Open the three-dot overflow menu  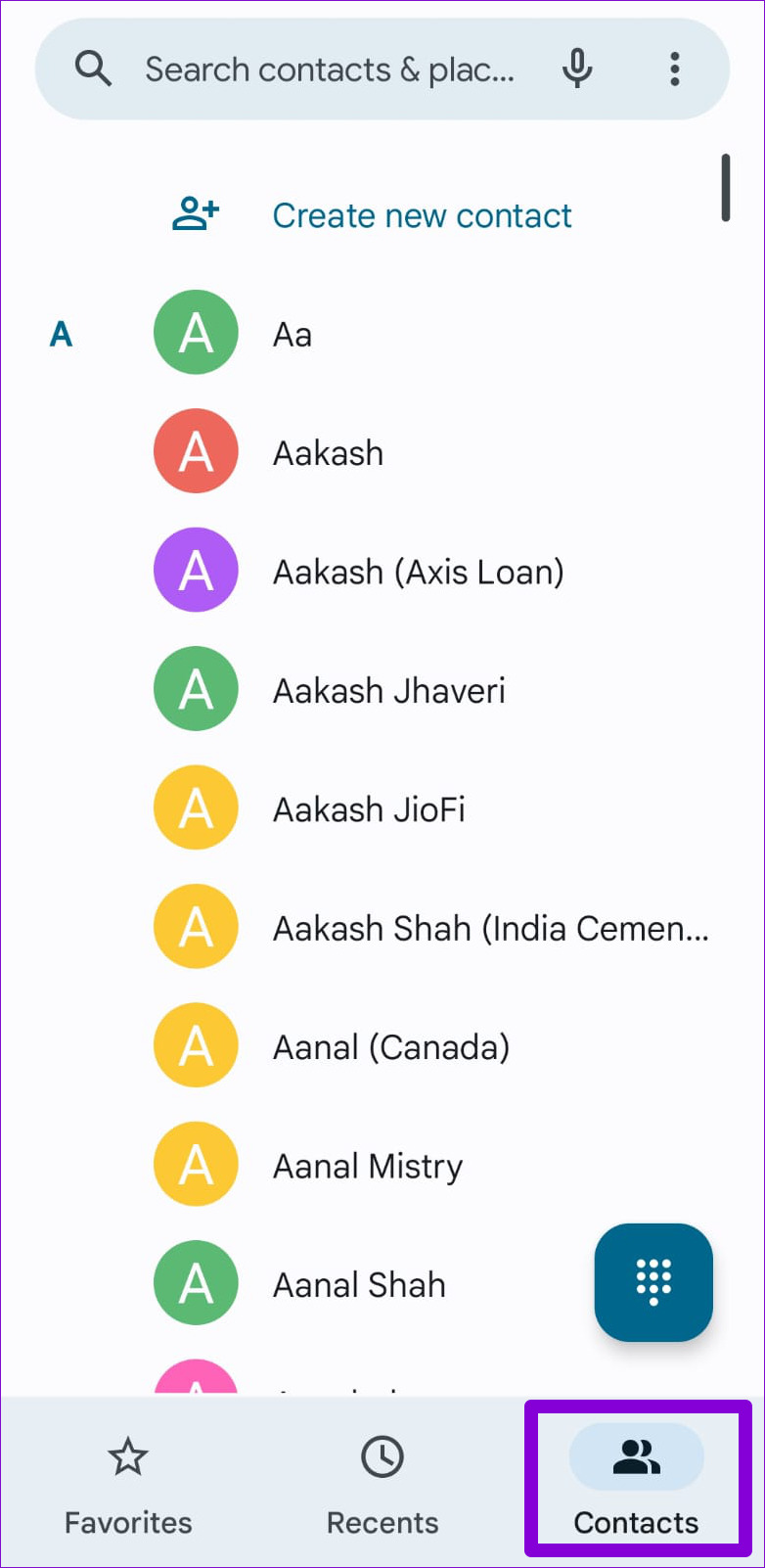point(674,69)
